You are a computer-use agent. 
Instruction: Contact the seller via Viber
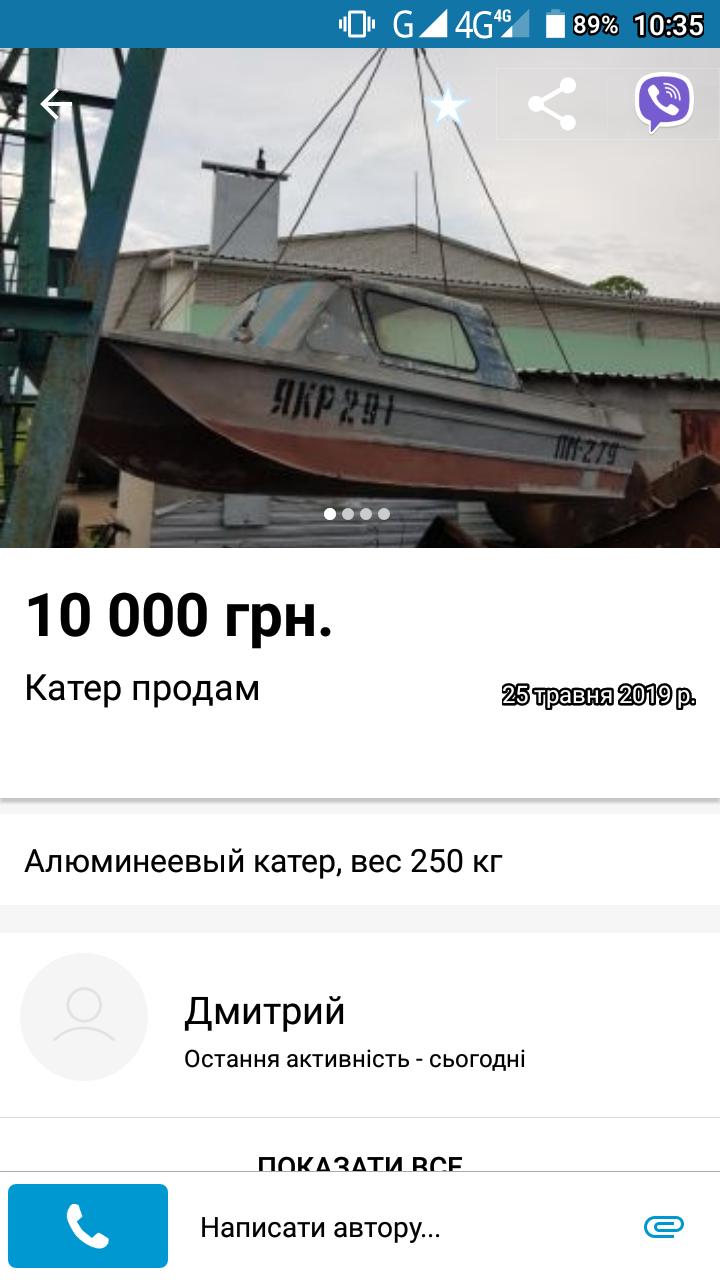(x=664, y=104)
